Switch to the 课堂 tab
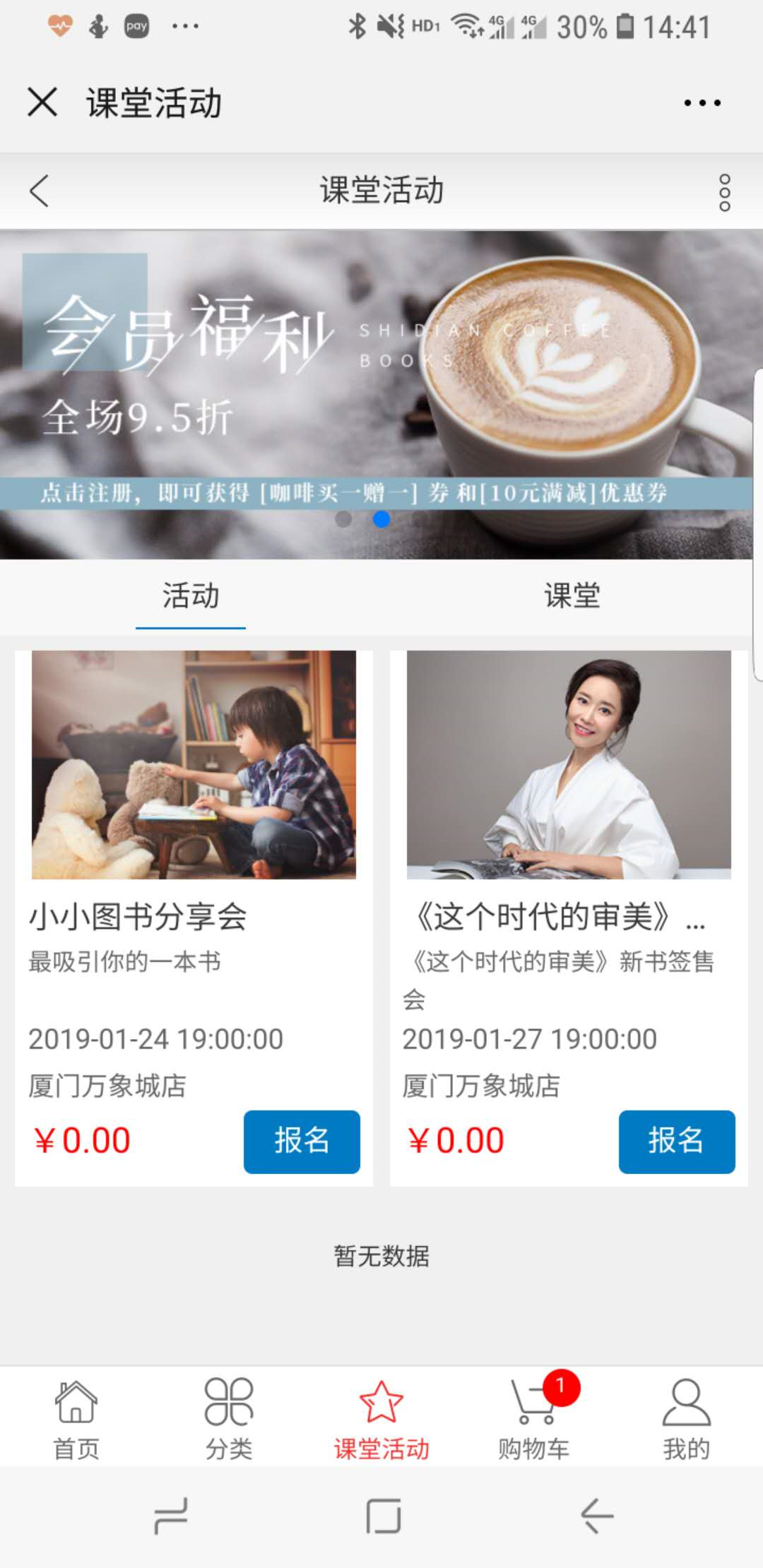 [x=572, y=596]
